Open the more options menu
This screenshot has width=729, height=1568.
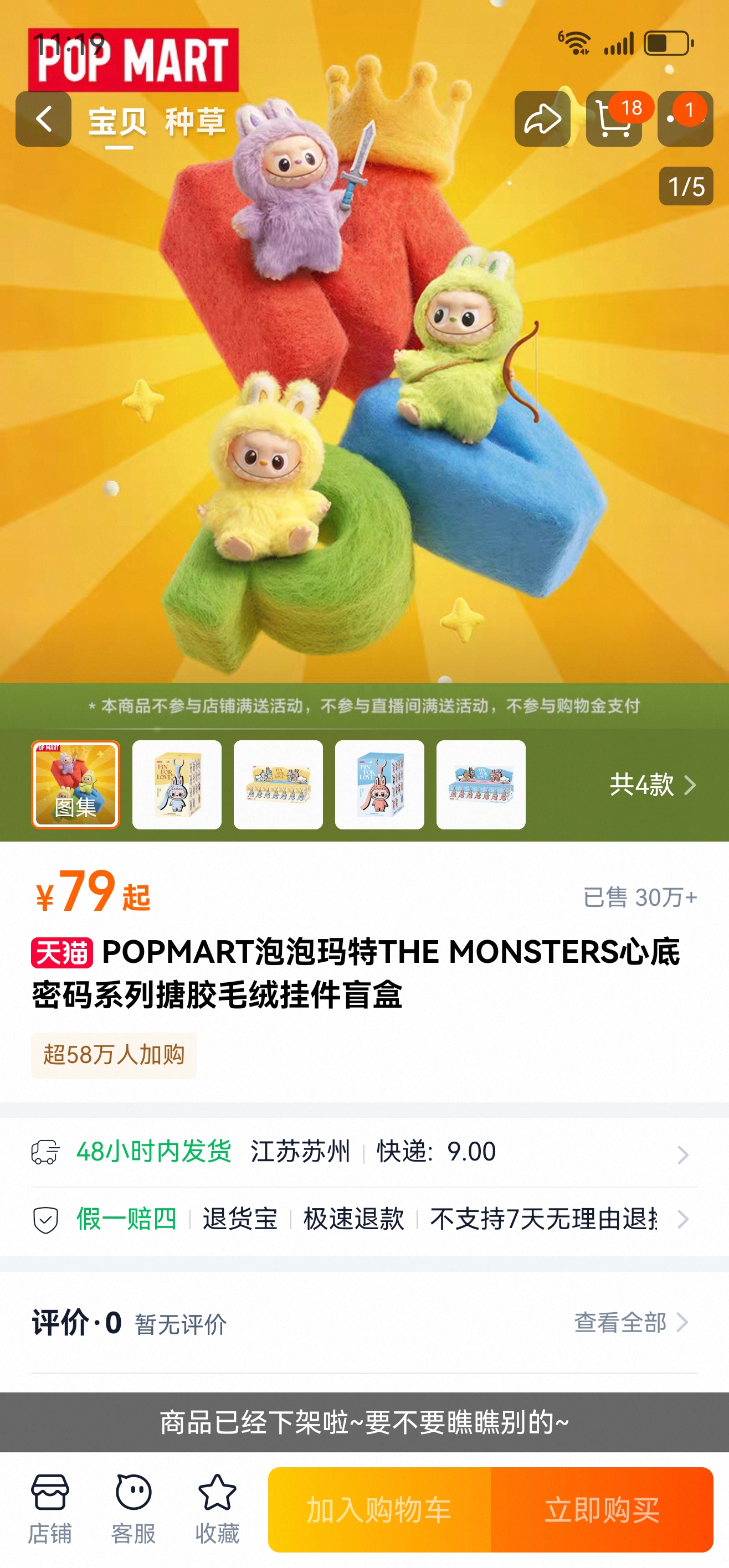[685, 118]
